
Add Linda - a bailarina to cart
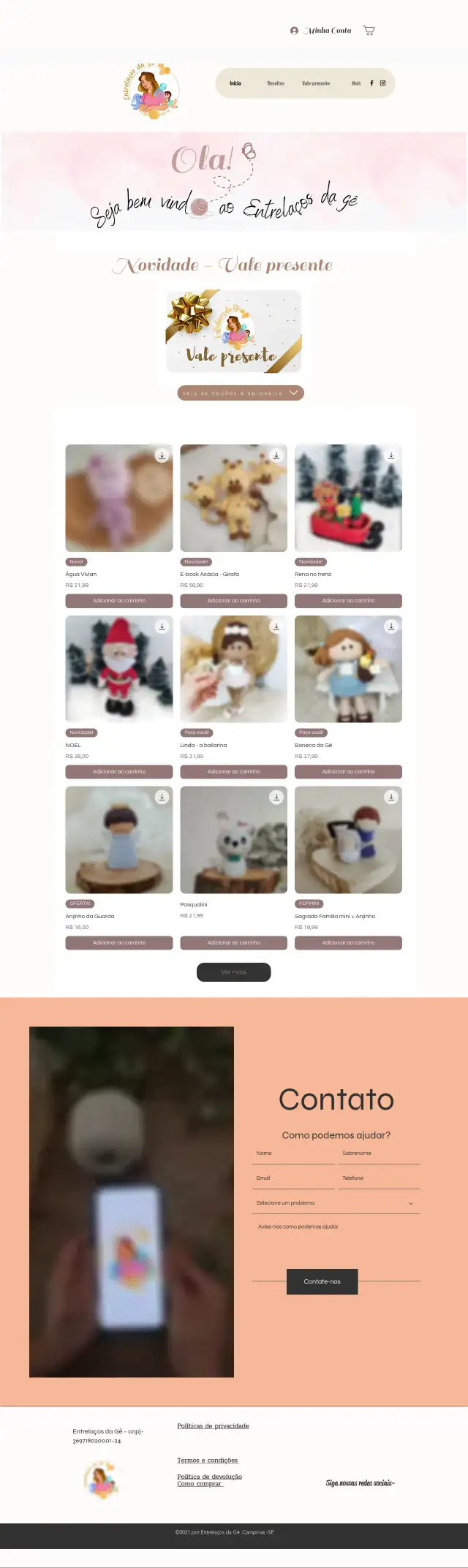(233, 772)
